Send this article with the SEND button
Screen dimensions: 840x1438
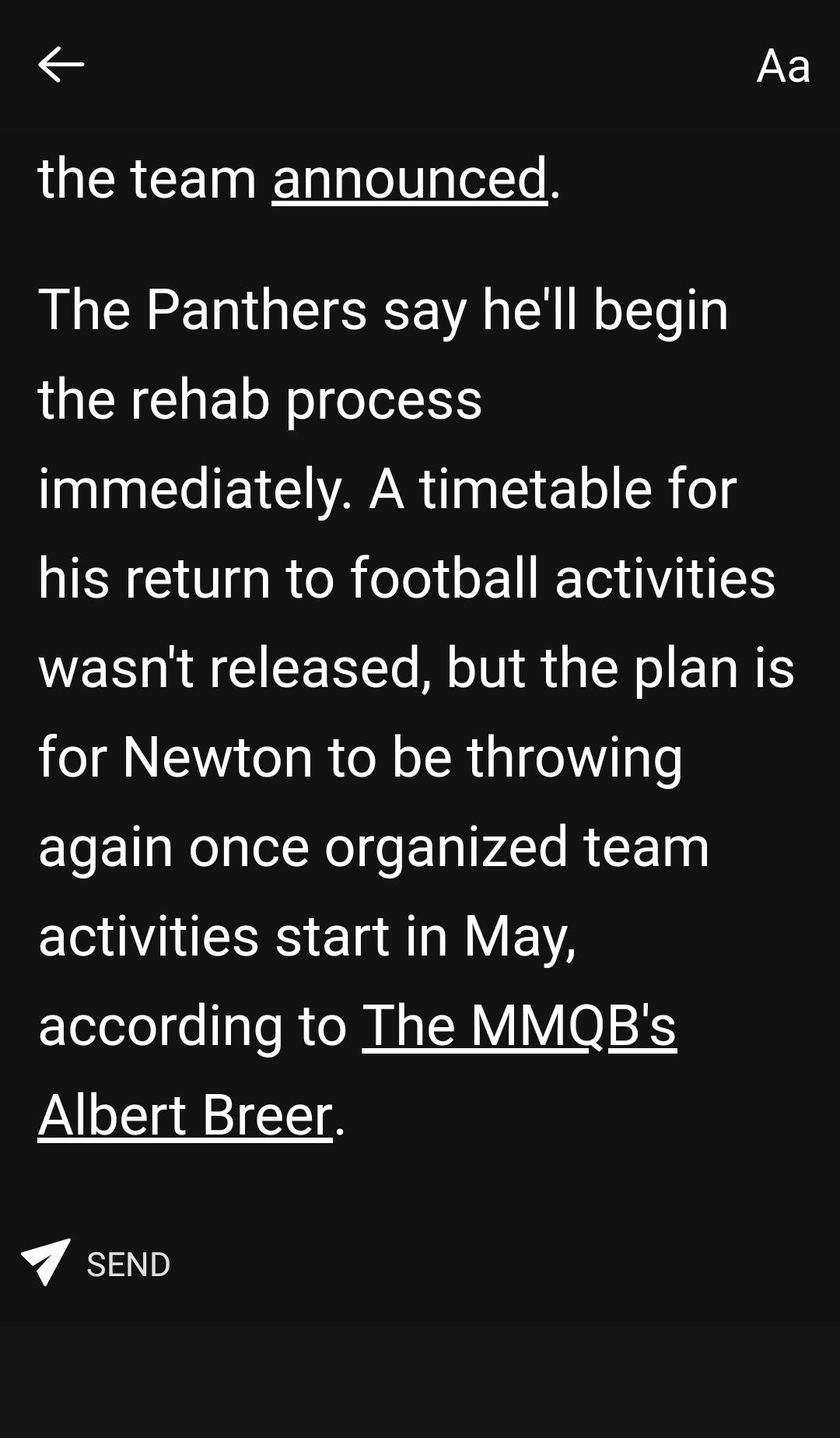click(x=96, y=1264)
